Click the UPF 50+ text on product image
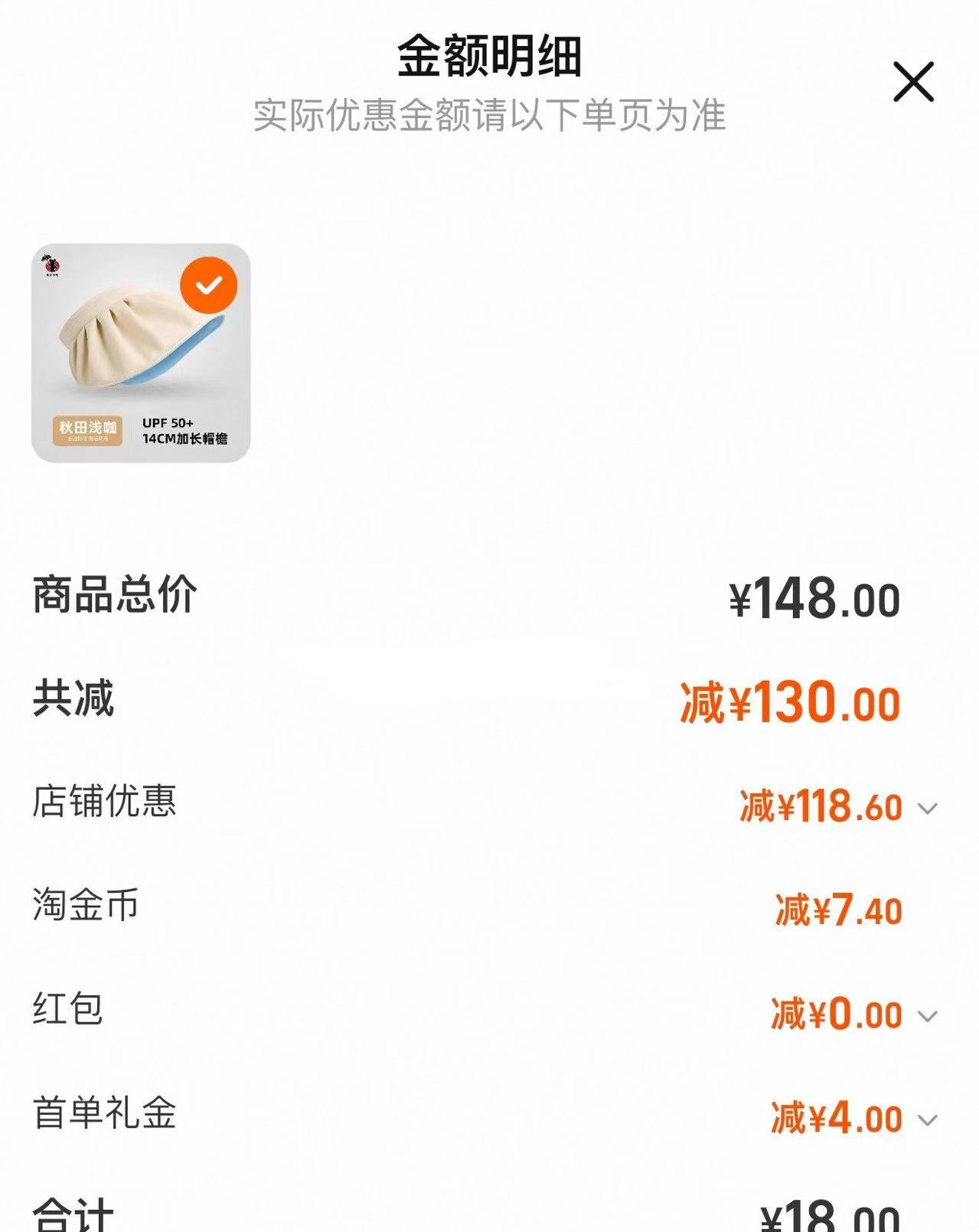 [168, 423]
